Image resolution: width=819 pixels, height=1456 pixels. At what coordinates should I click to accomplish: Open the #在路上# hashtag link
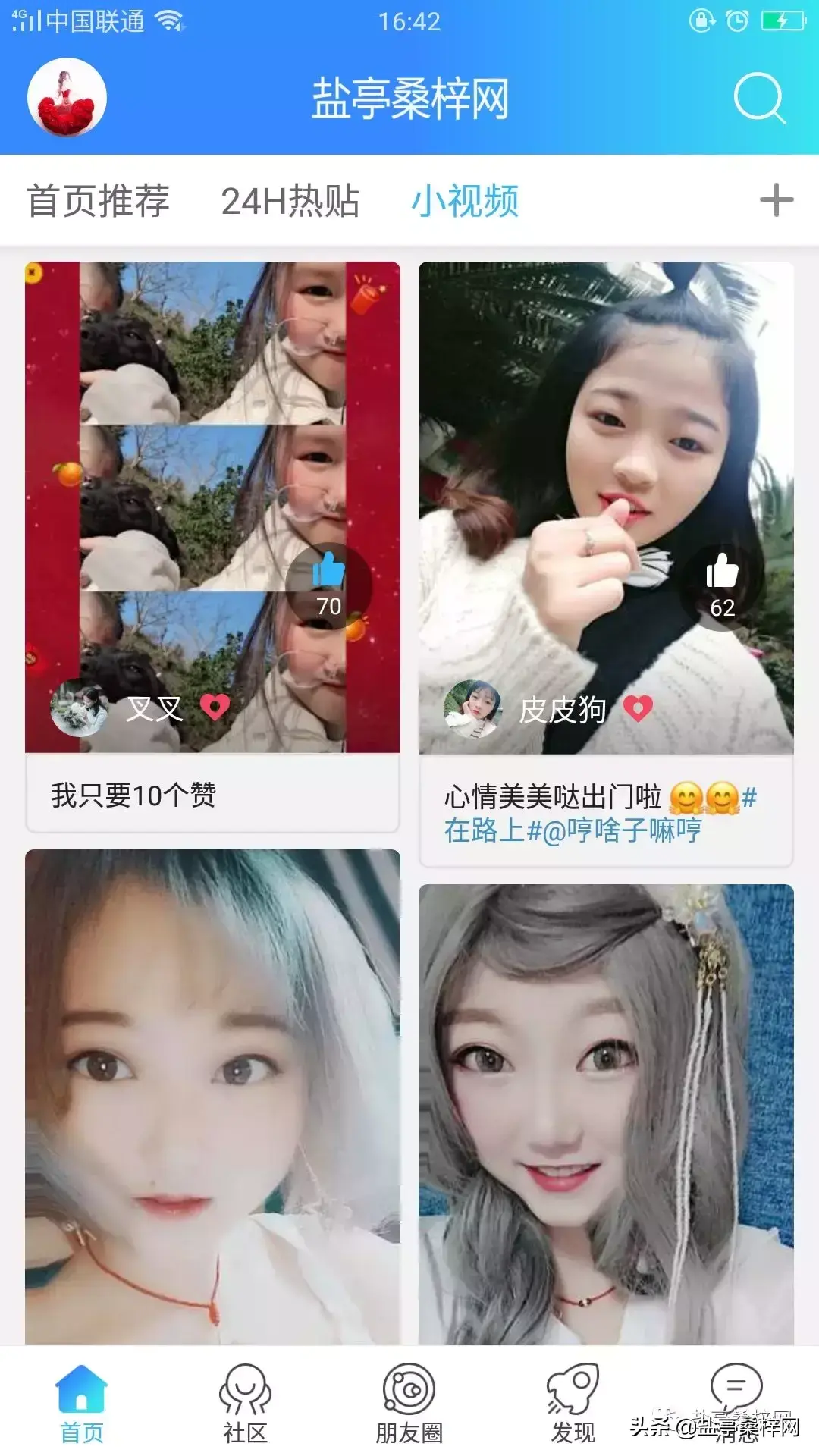click(x=493, y=831)
